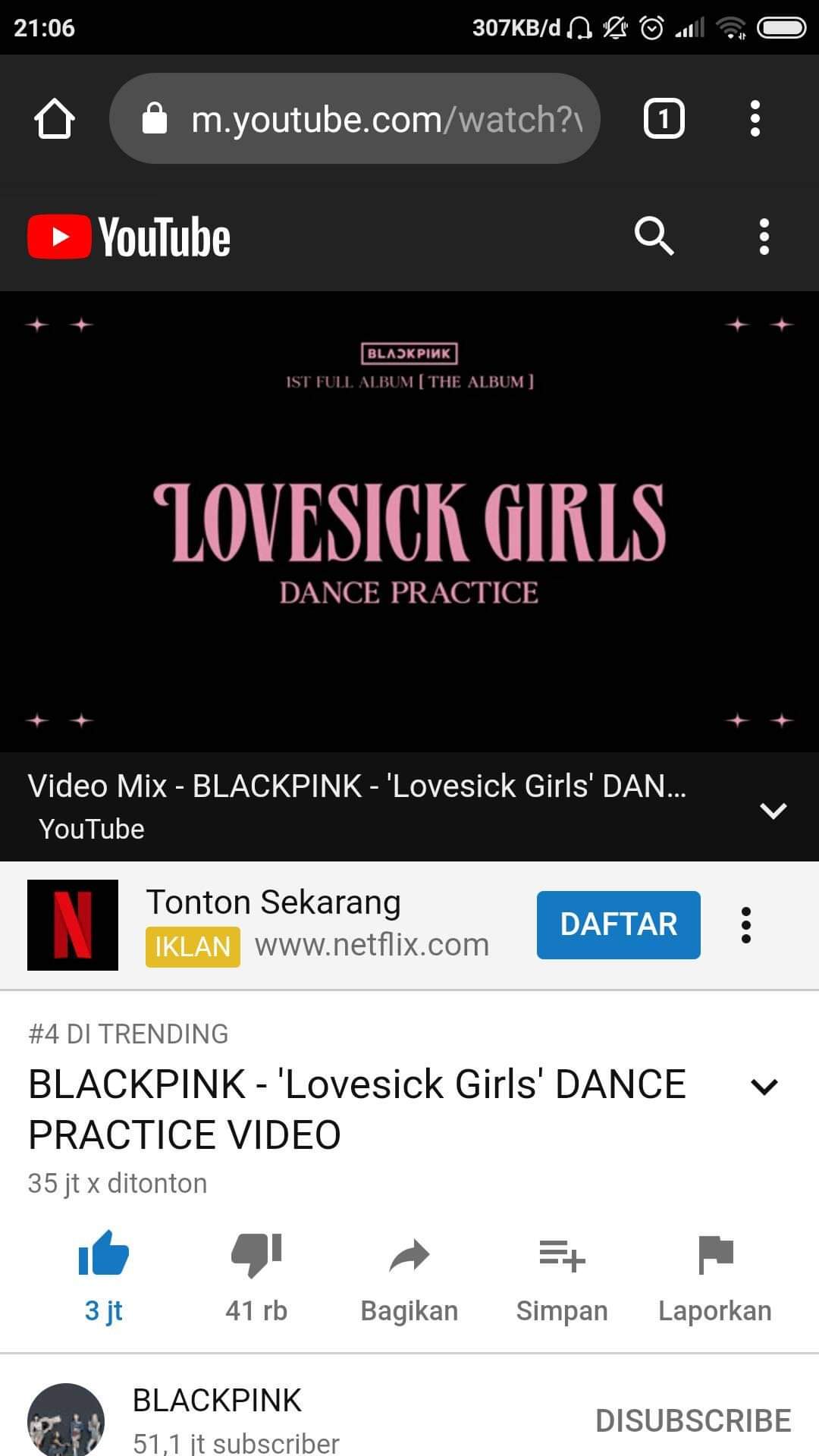The width and height of the screenshot is (819, 1456).
Task: Open the BLACKPINK channel
Action: (x=217, y=1400)
